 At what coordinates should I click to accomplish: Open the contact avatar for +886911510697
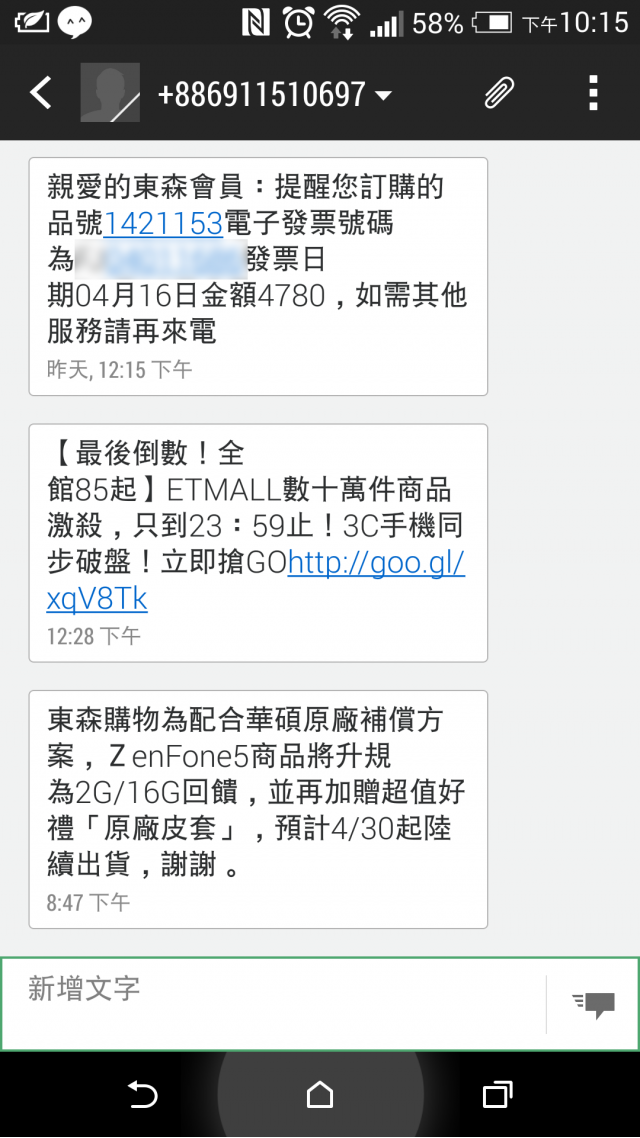click(x=110, y=92)
